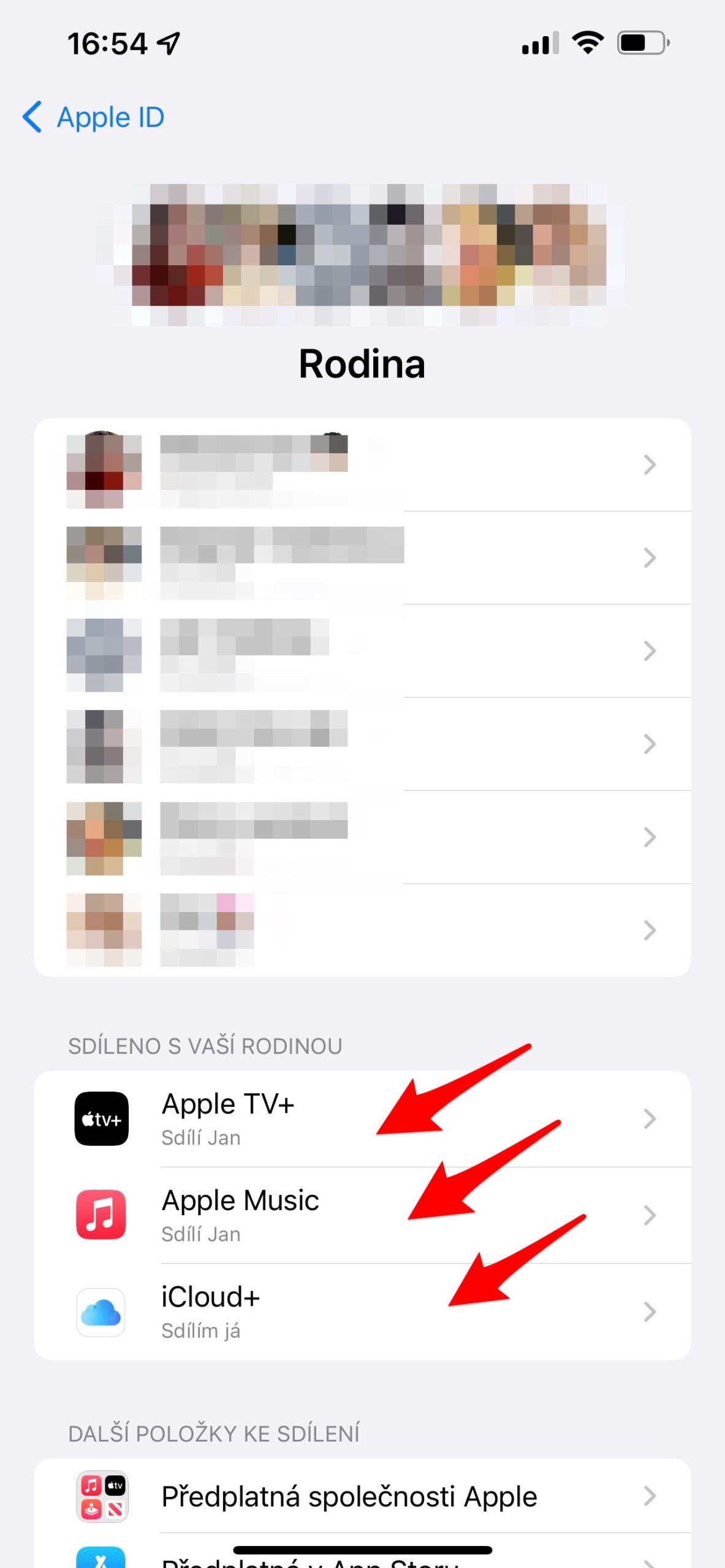This screenshot has width=725, height=1568.
Task: Open Apple TV+ sharing settings
Action: (x=362, y=1118)
